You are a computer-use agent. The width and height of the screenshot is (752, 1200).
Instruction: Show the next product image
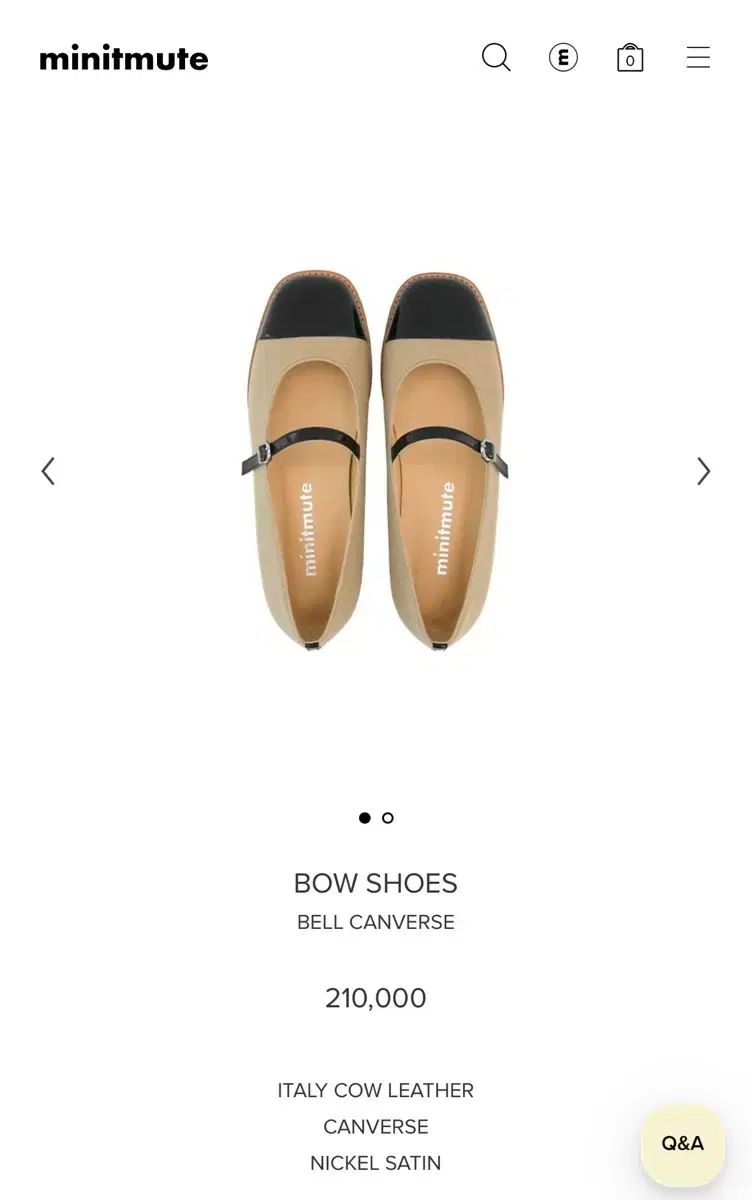(703, 471)
